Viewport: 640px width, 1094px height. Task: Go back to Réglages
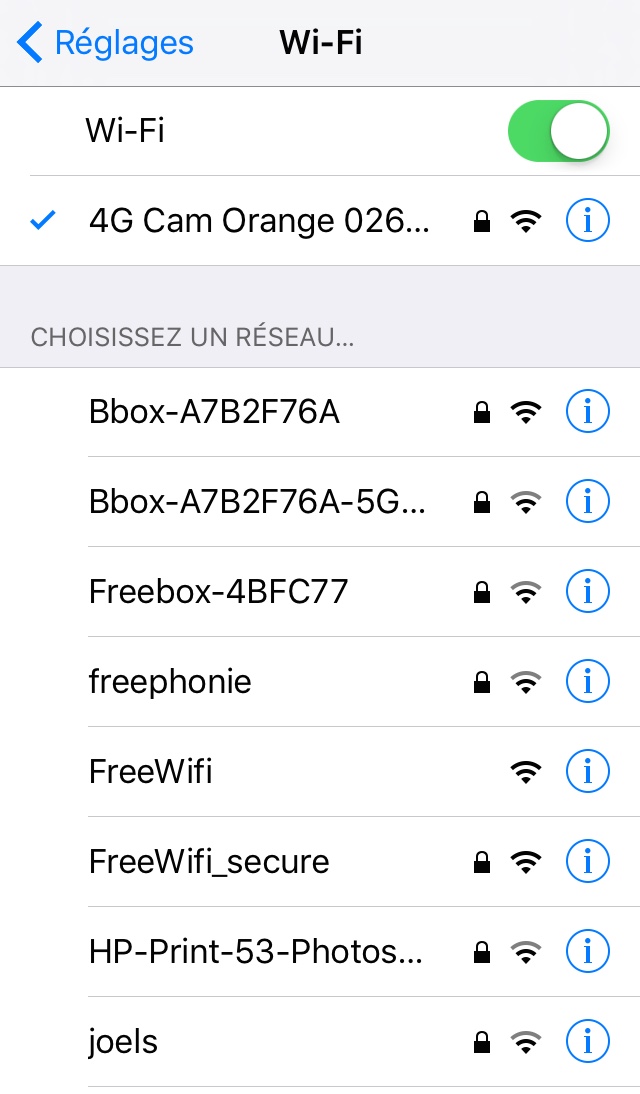[106, 43]
